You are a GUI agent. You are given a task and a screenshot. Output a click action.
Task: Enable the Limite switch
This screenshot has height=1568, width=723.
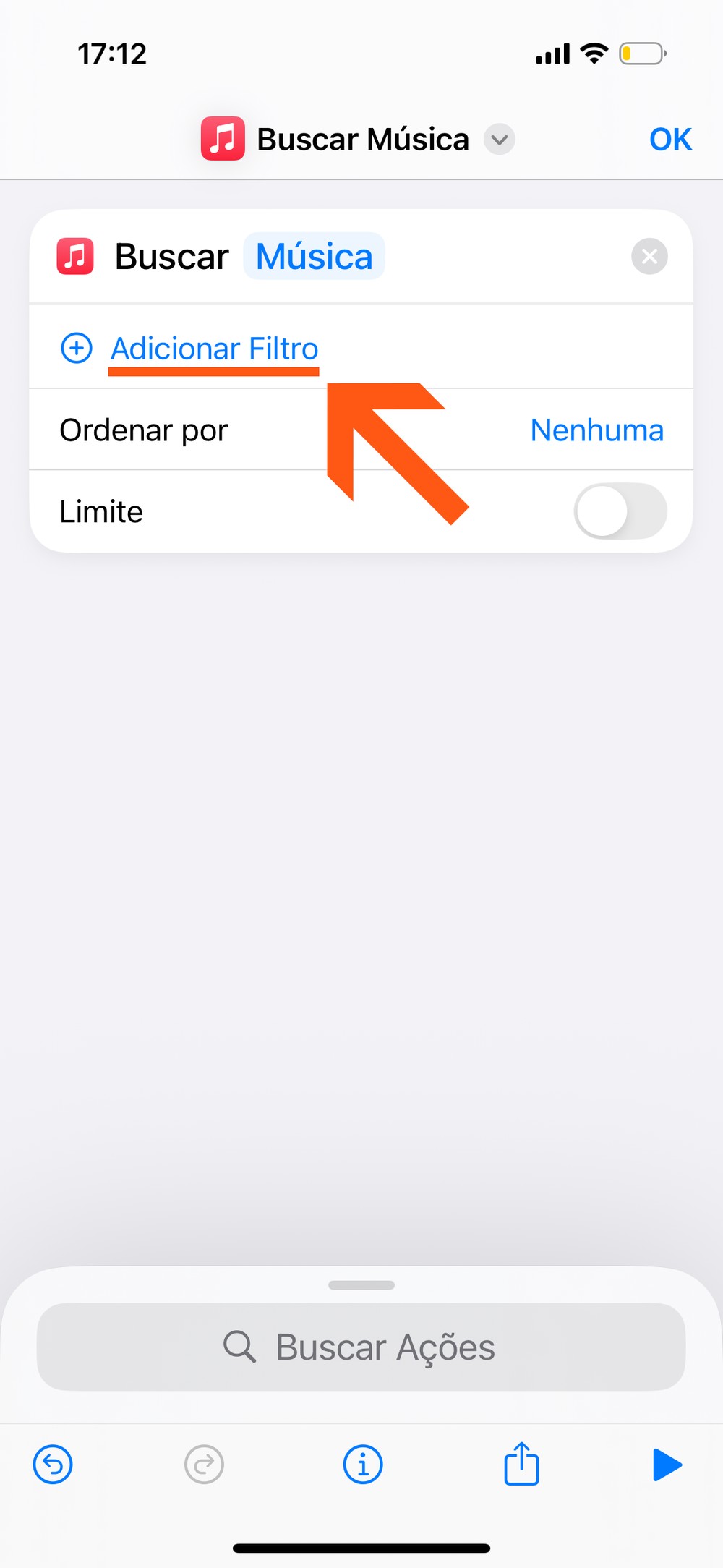point(620,511)
